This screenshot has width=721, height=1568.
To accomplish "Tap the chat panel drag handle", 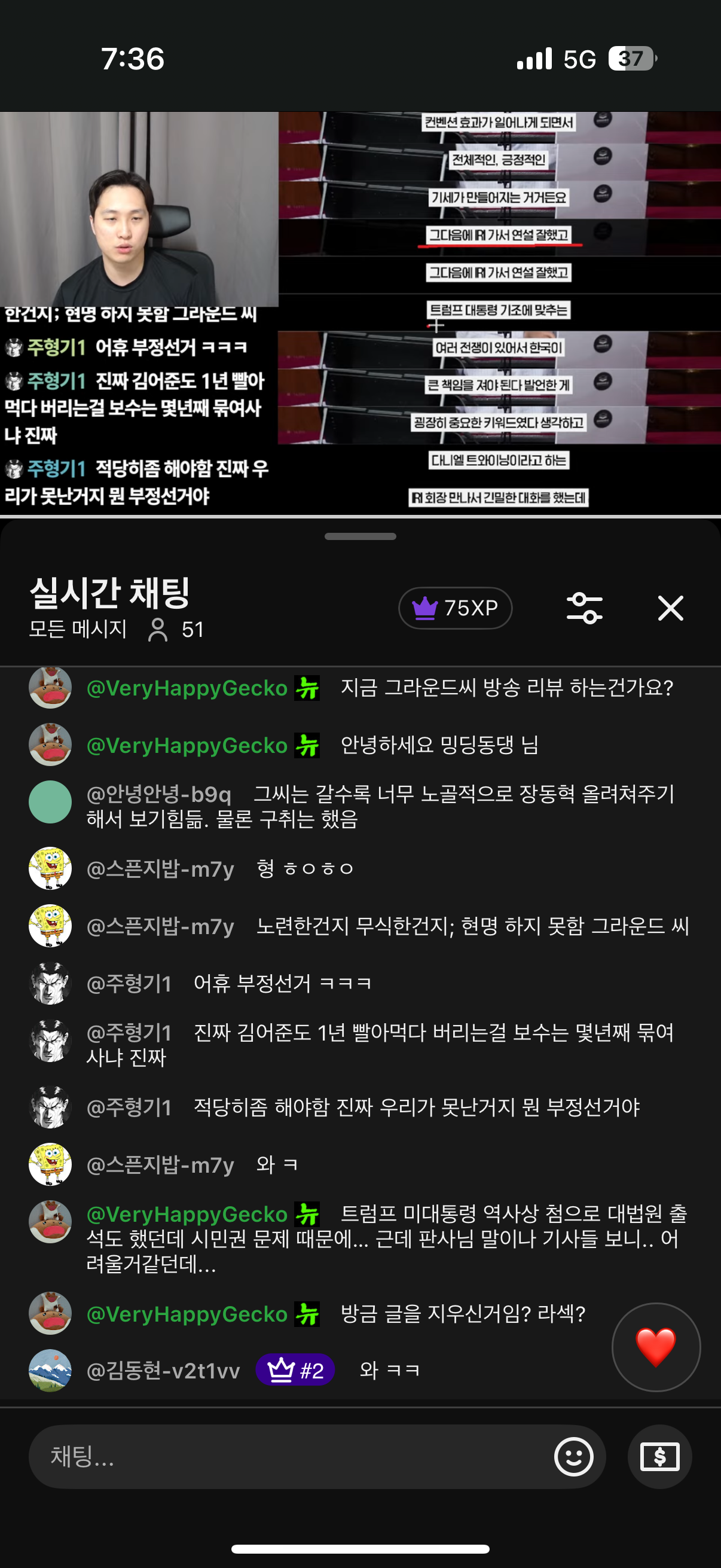I will pos(360,536).
